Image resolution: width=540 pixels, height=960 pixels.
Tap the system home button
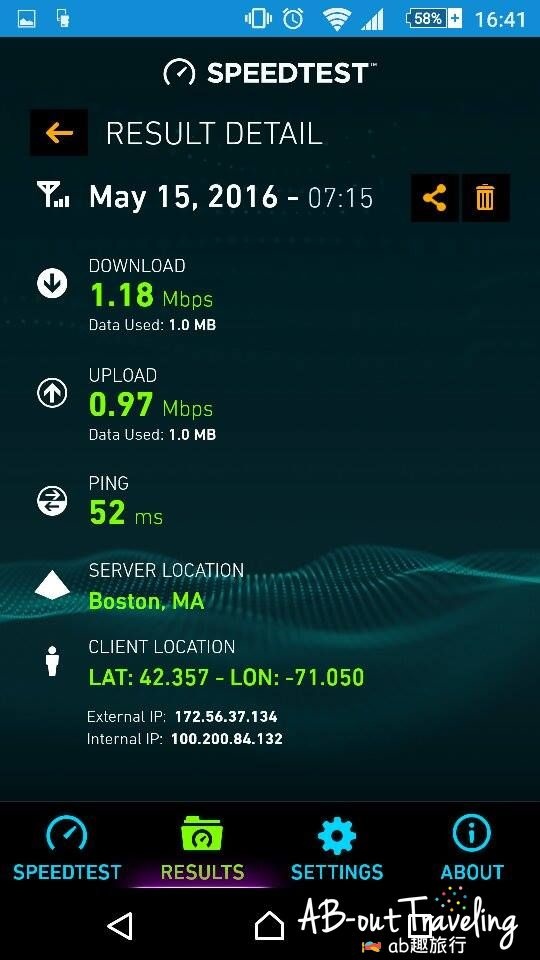[269, 926]
